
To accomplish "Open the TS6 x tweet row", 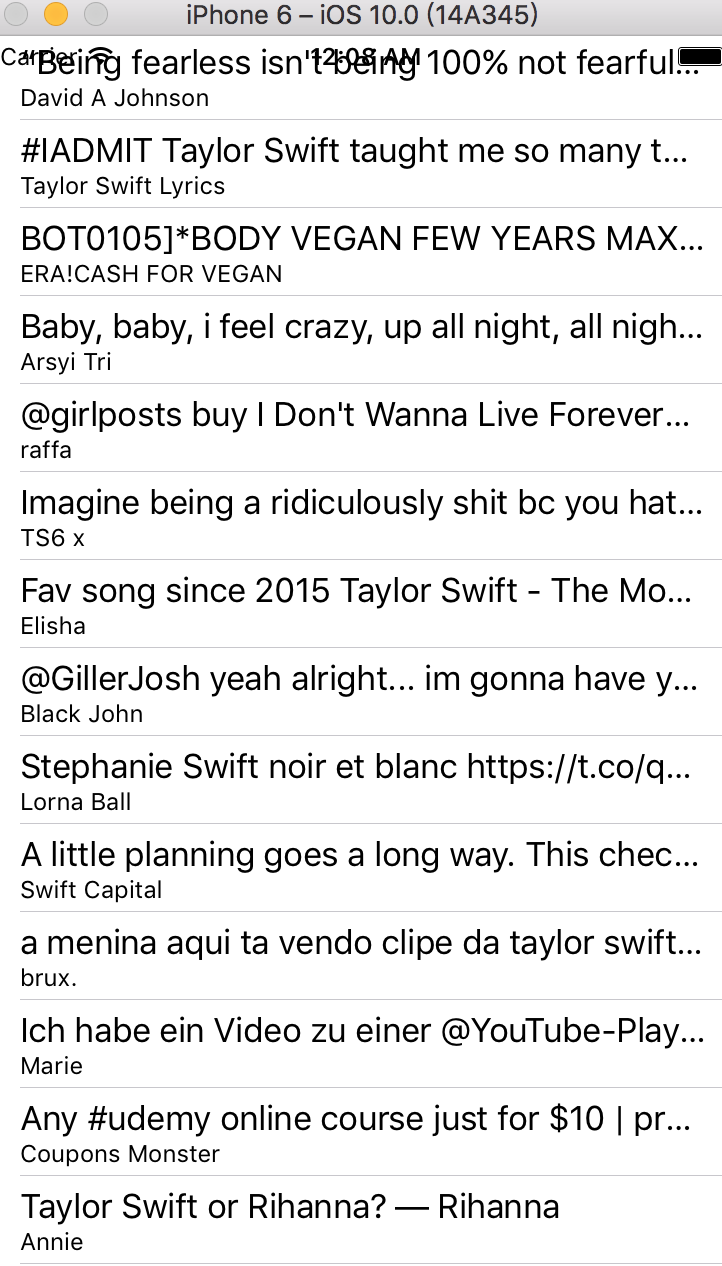I will [361, 517].
